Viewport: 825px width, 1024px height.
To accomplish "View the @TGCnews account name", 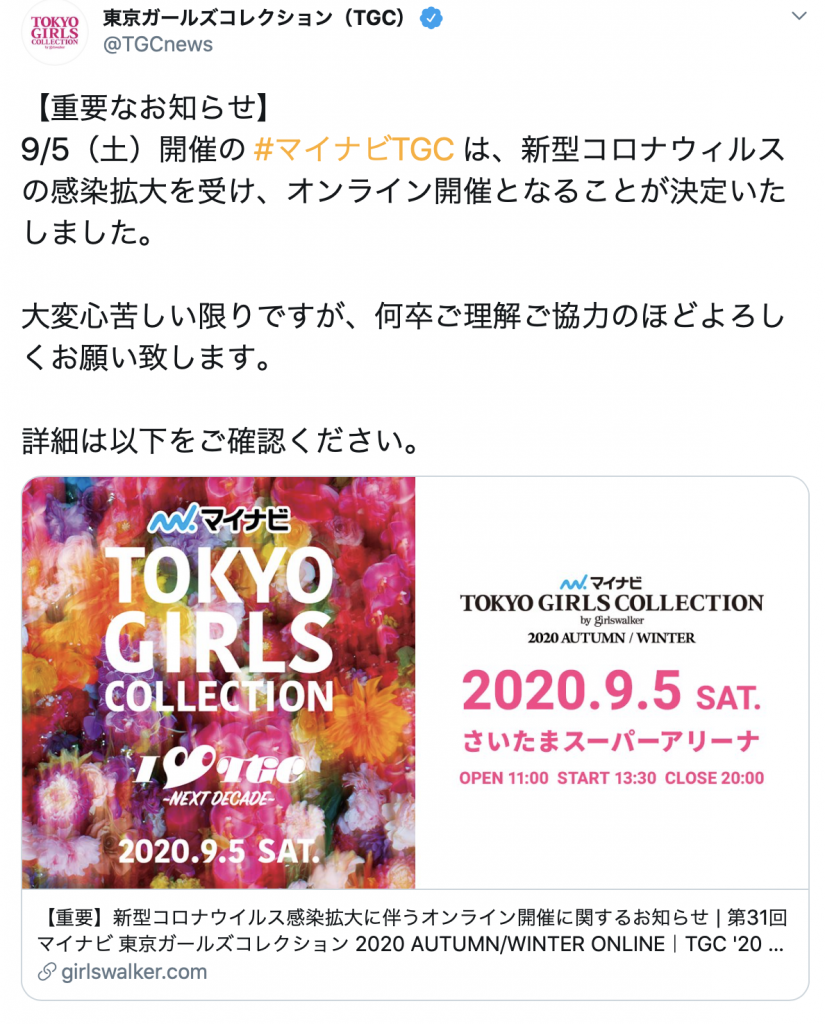I will 158,46.
